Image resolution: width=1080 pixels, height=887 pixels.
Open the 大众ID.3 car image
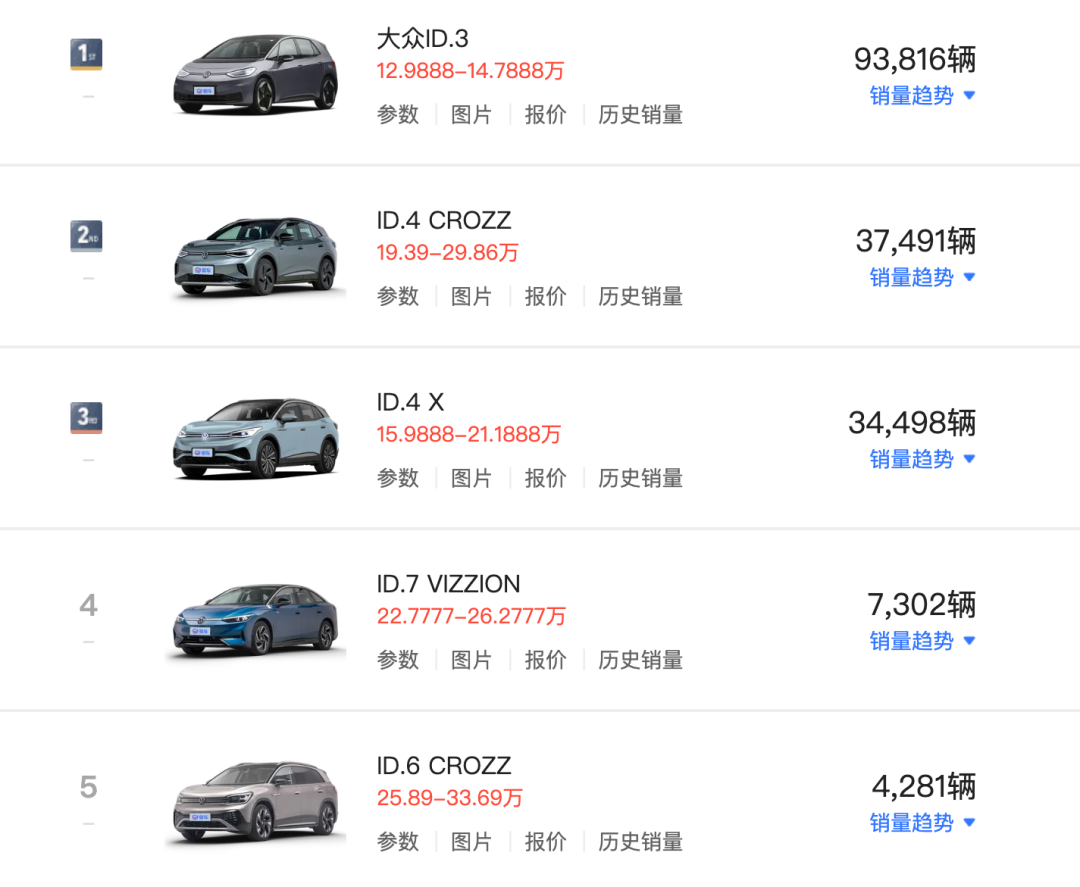[x=256, y=74]
